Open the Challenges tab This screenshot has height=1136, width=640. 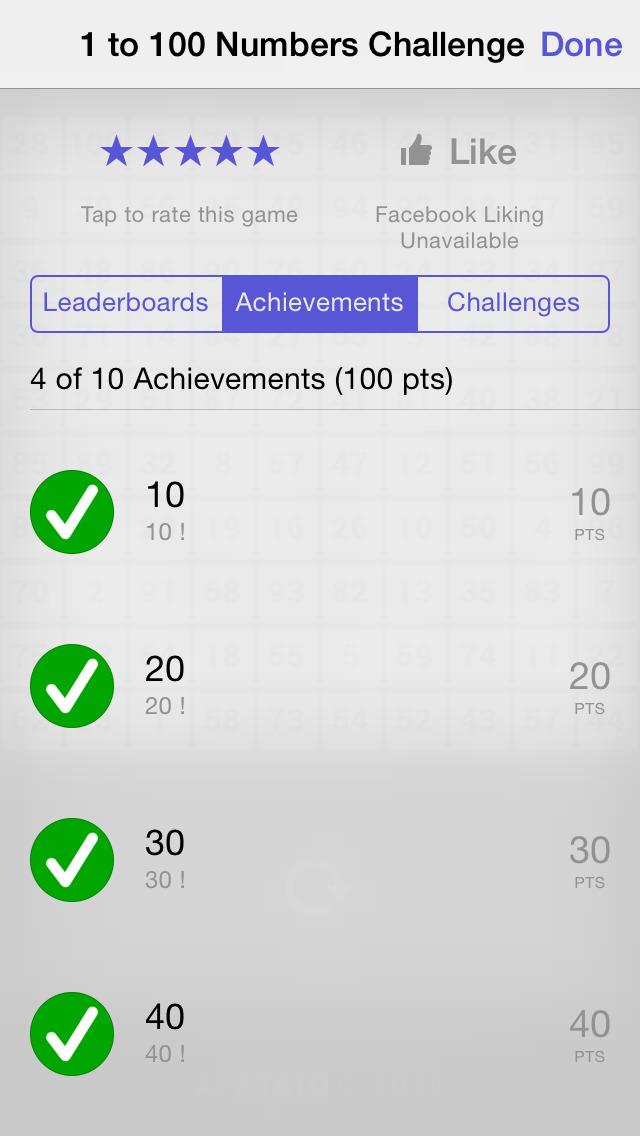tap(513, 303)
